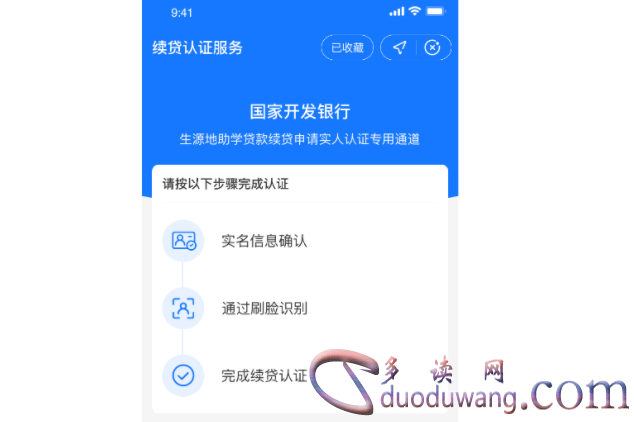Close the 续贷认证服务 mini program
This screenshot has width=634, height=422.
[432, 48]
